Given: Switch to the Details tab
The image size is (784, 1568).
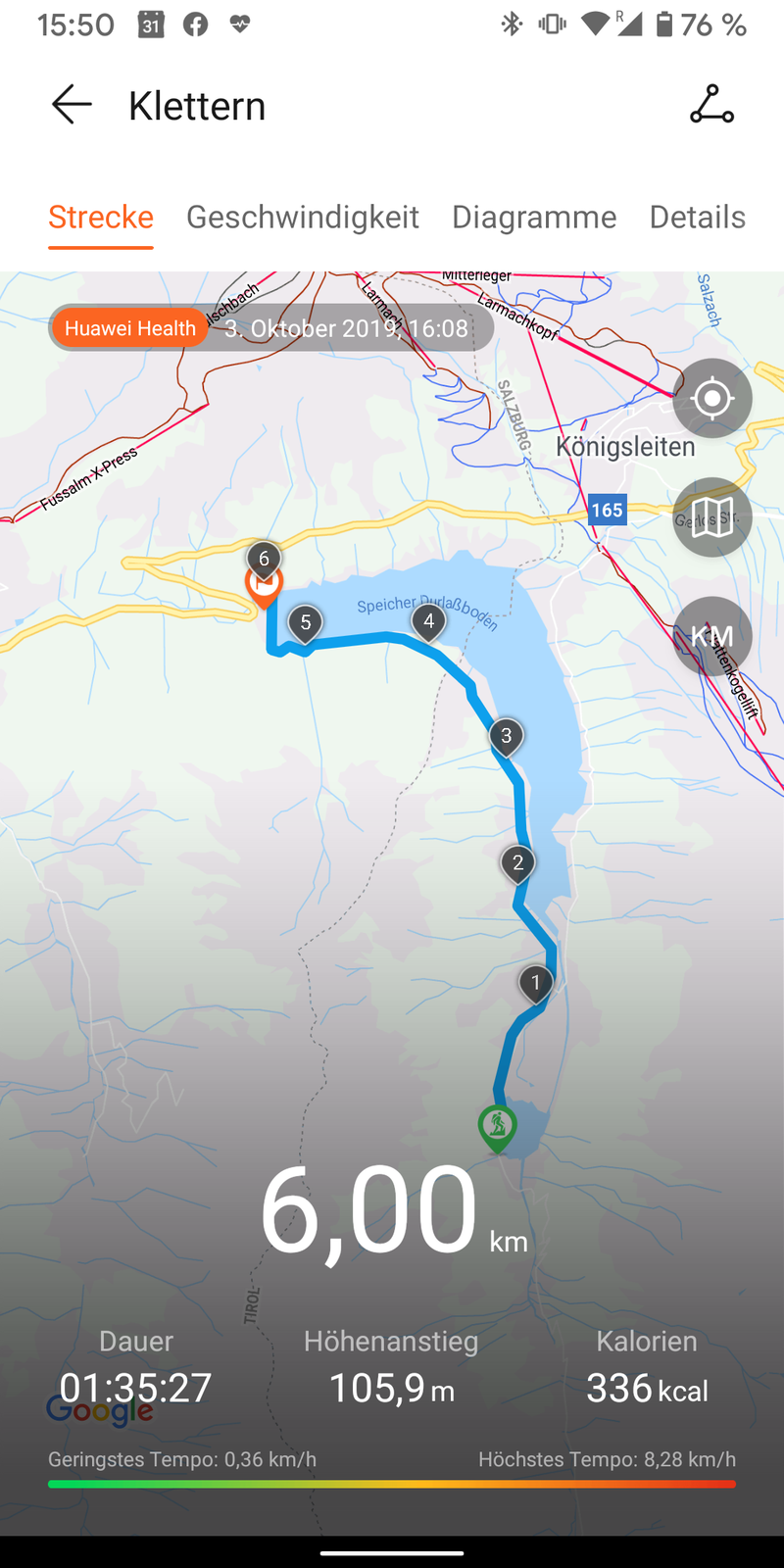Looking at the screenshot, I should click(x=697, y=217).
